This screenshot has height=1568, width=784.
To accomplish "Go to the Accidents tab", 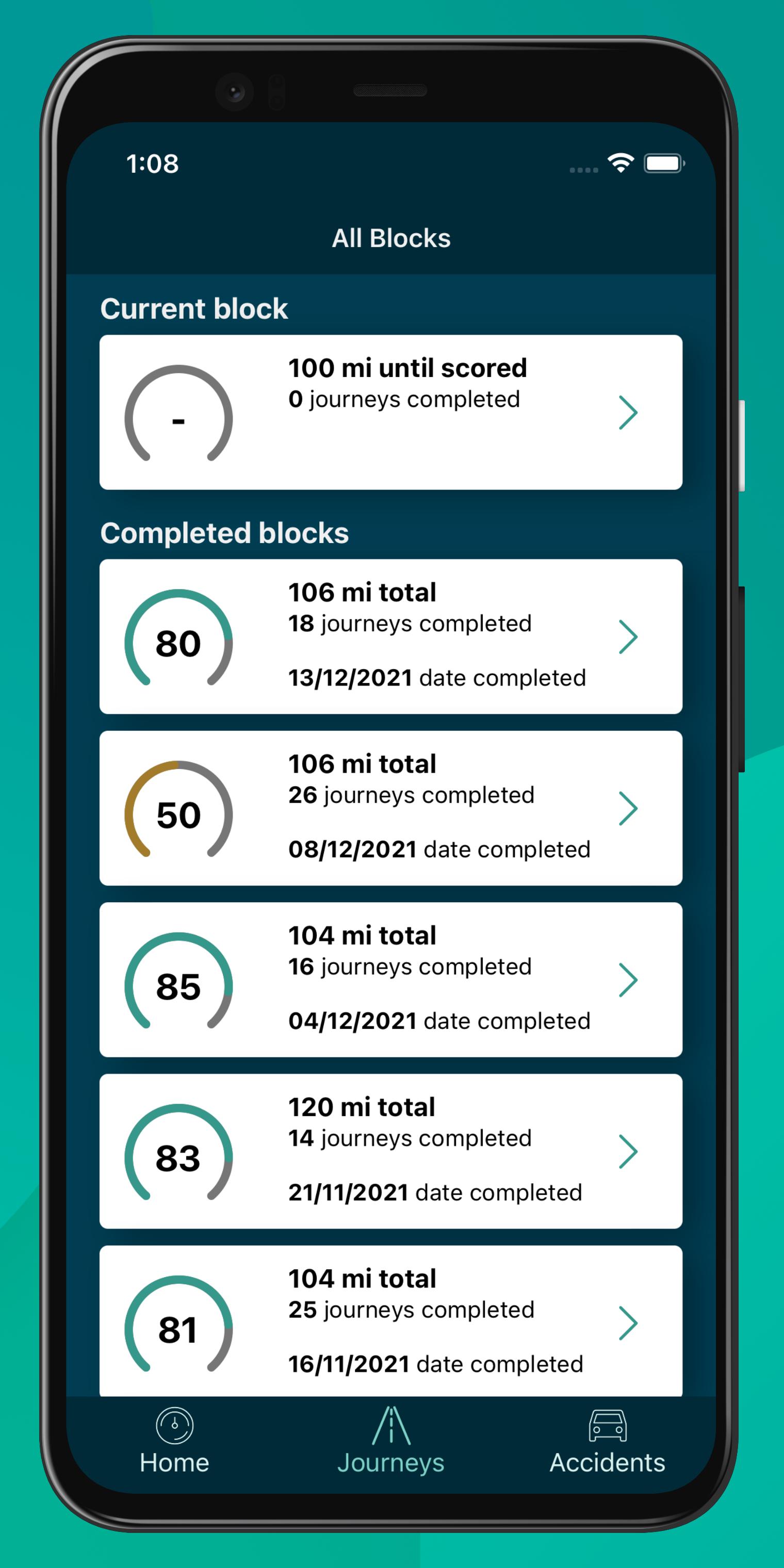I will click(x=608, y=1441).
